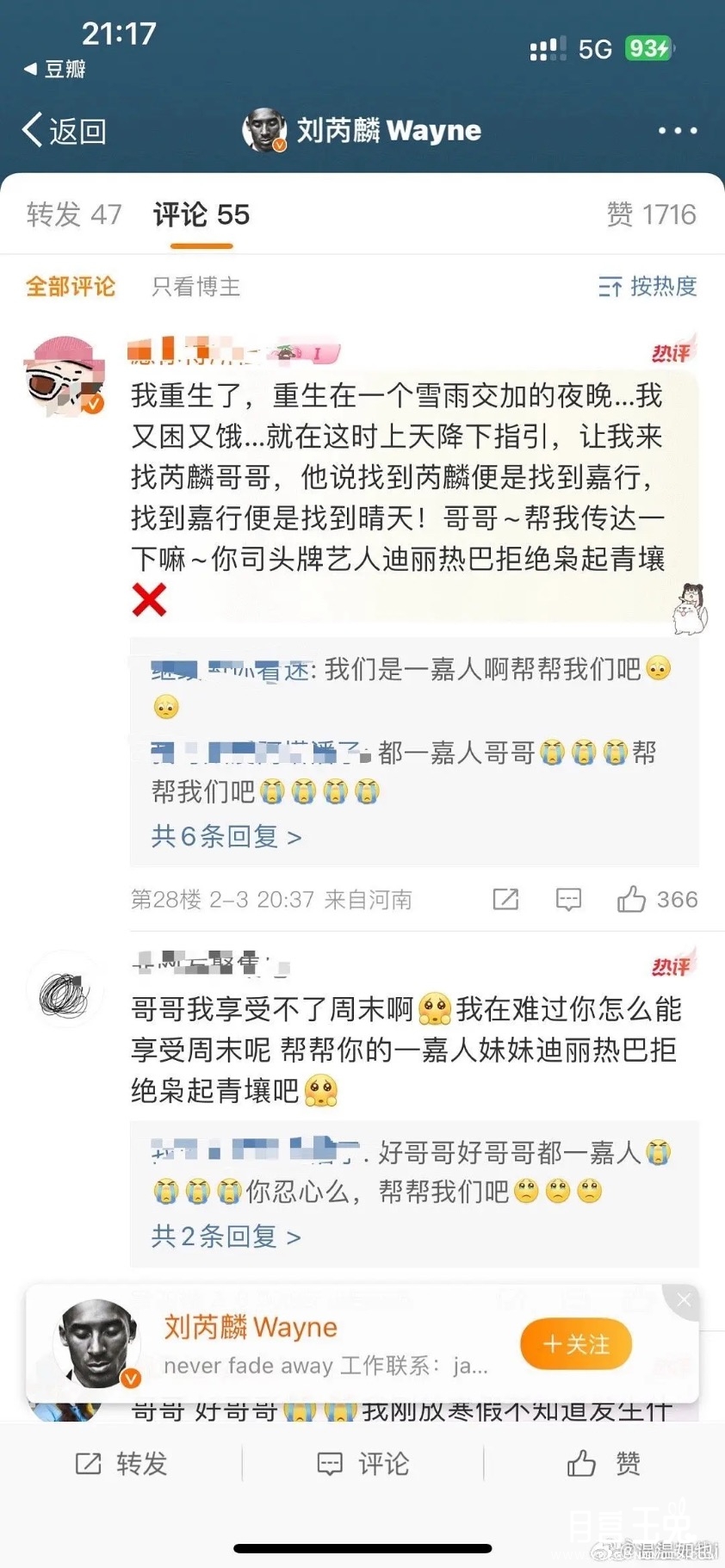Switch to the 赞 1716 tab
This screenshot has width=725, height=1568.
click(x=651, y=214)
